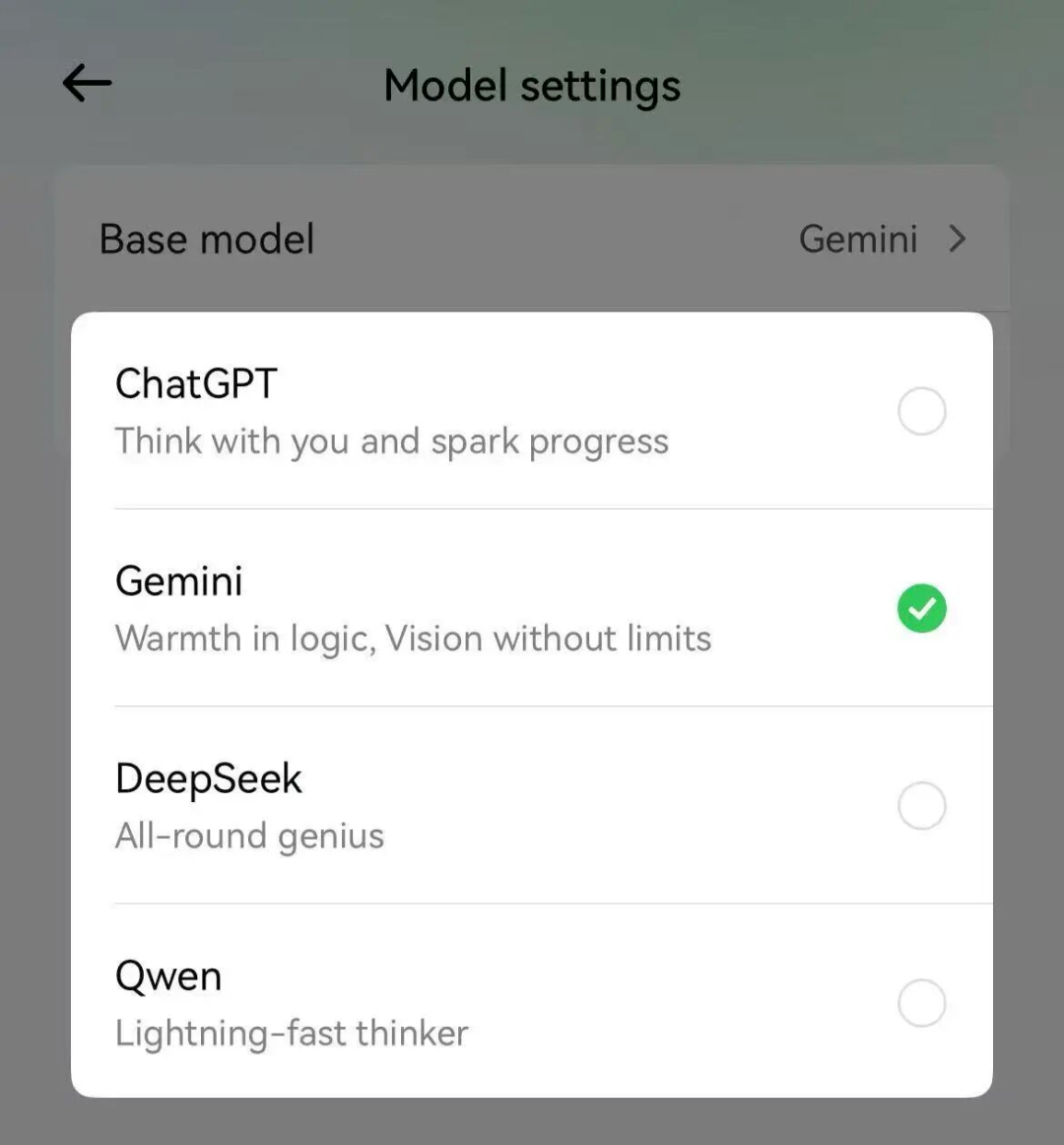Switch the base model to Qwen
Screen dimensions: 1064x1145
pos(921,1002)
